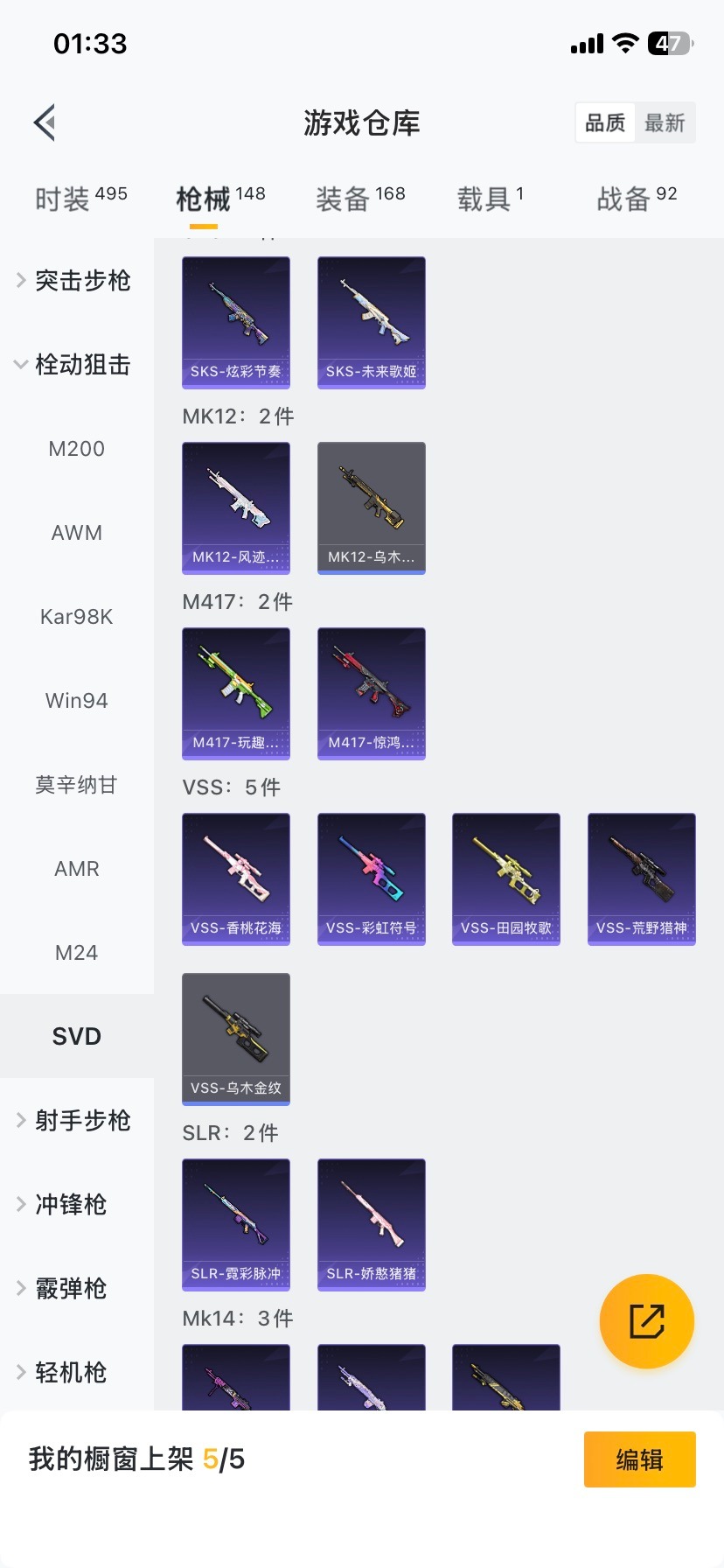Jump to the 莫辛纳甘 weapons
The image size is (724, 1568).
tap(77, 785)
